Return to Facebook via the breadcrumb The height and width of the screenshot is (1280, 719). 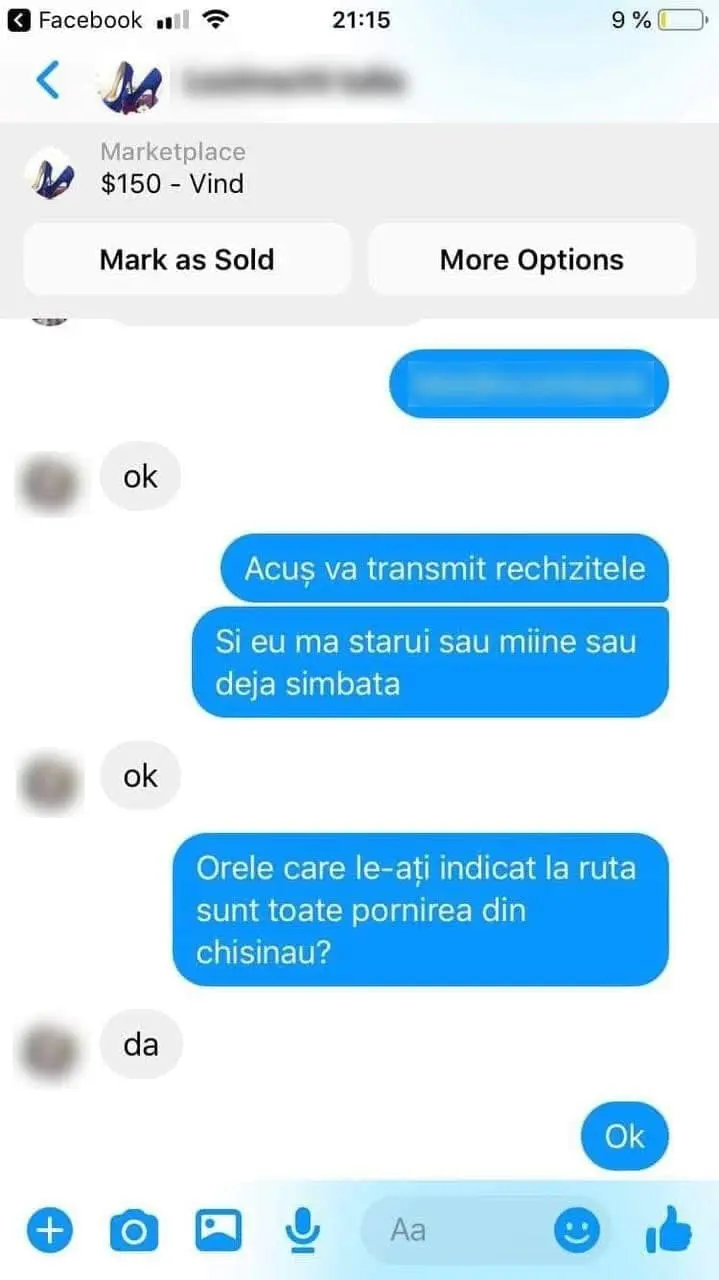coord(76,19)
